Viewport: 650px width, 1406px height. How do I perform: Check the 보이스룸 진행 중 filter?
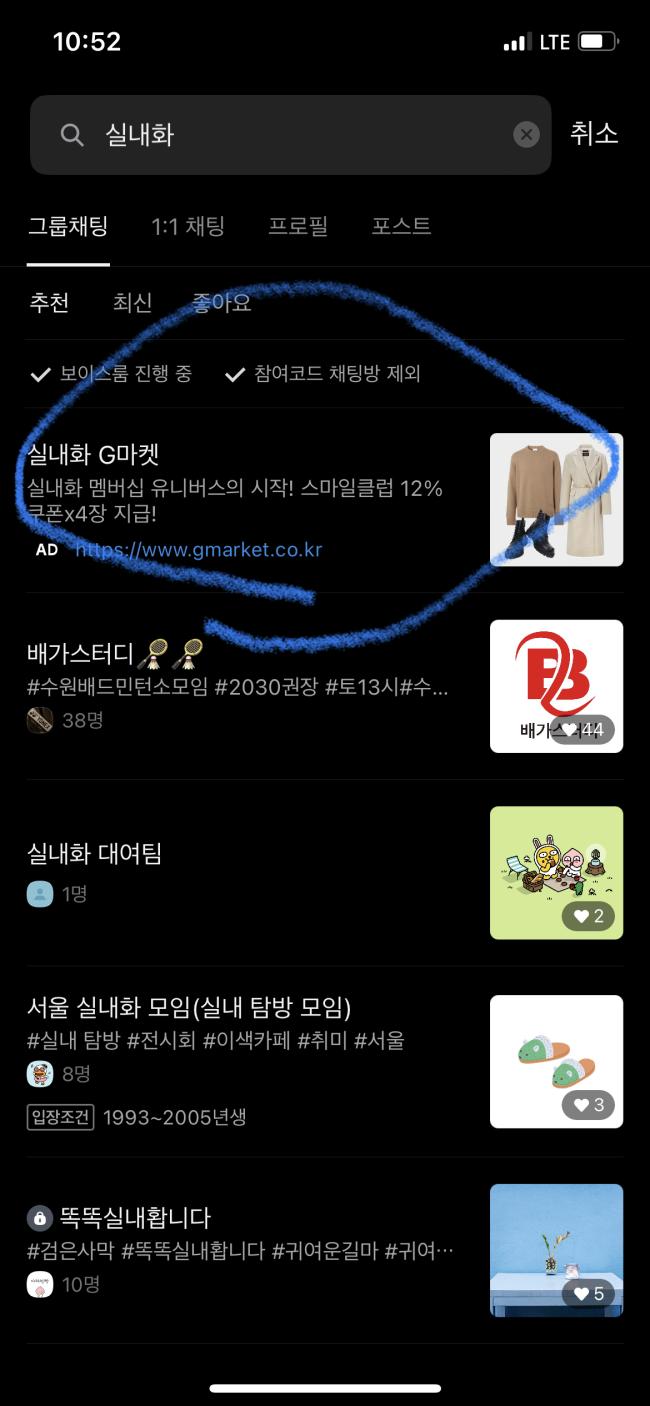(111, 374)
